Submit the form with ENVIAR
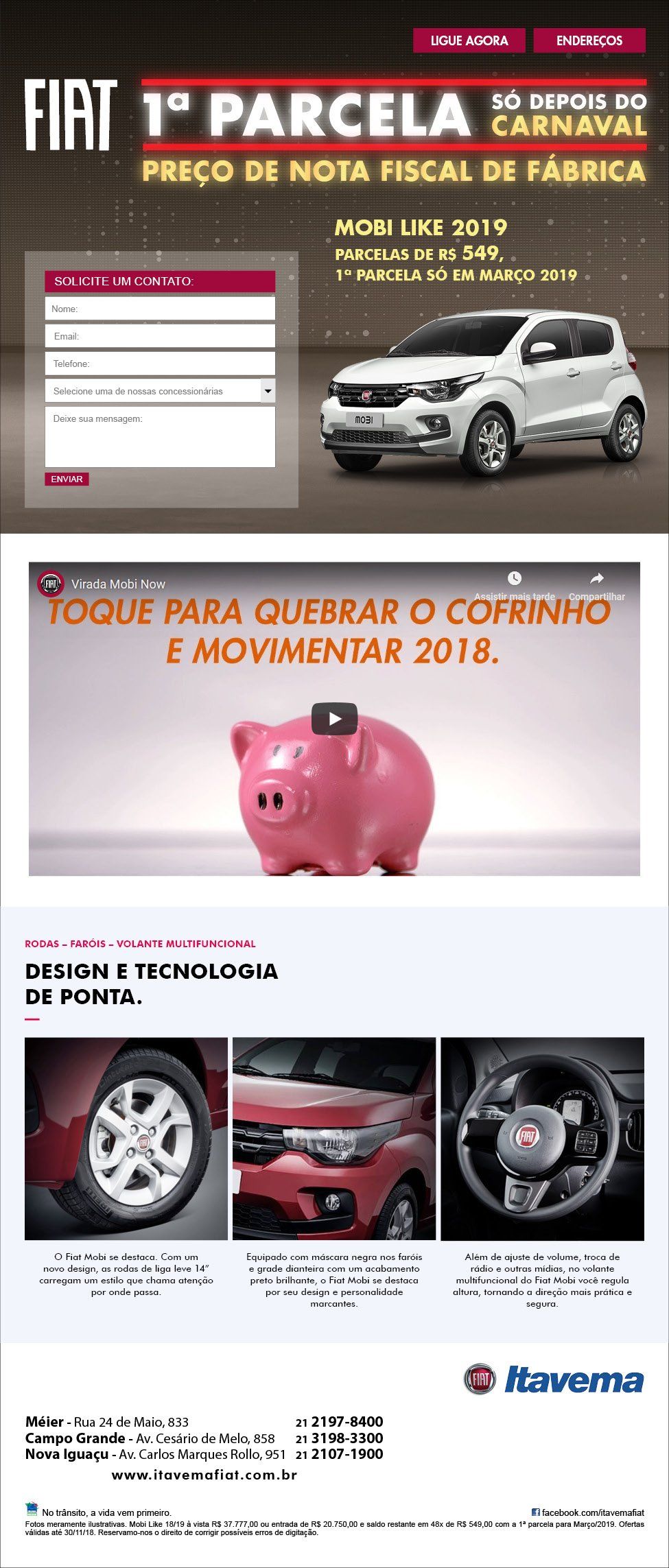The image size is (669, 1568). click(x=67, y=479)
